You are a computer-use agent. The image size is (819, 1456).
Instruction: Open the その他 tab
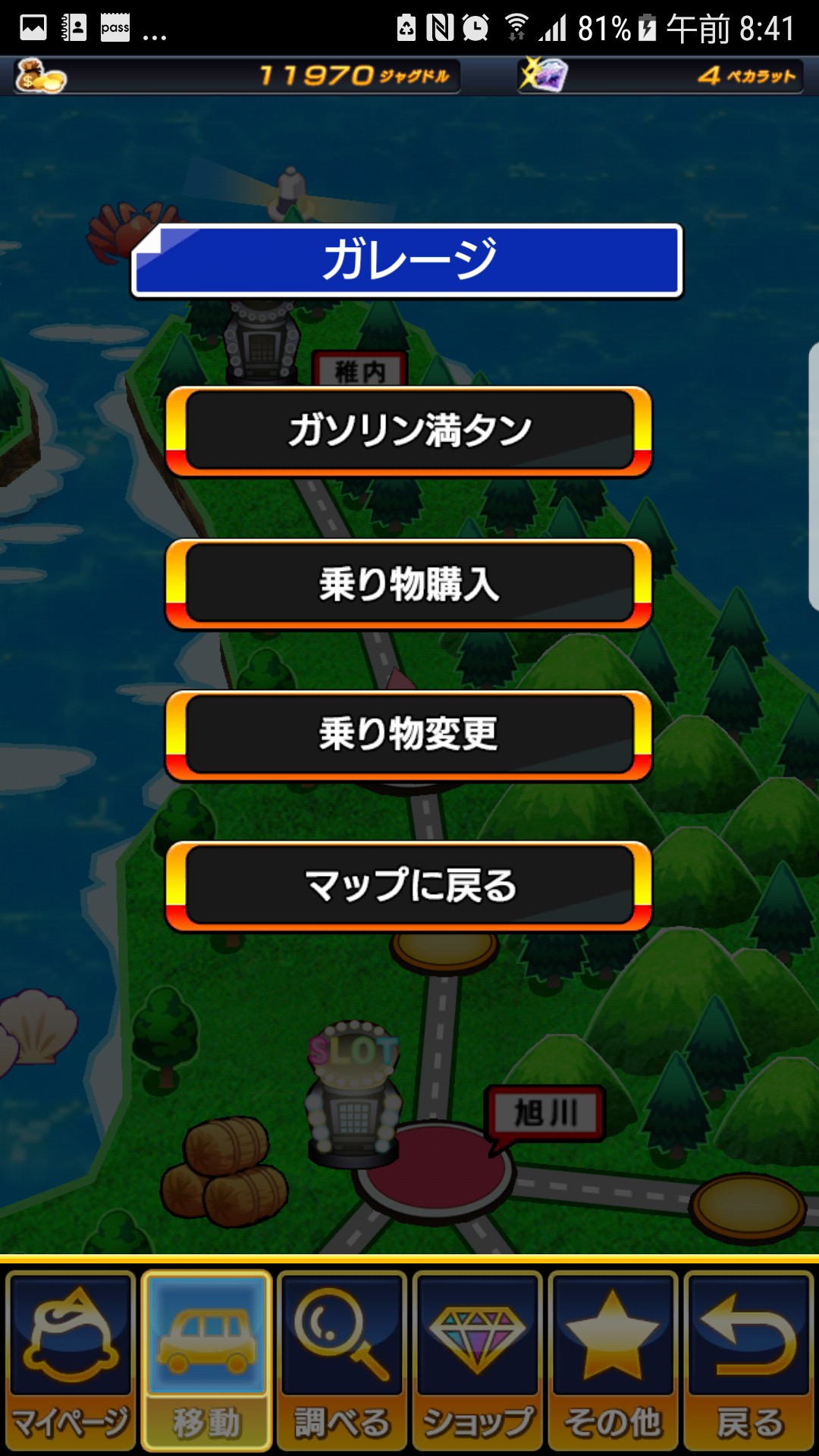tap(613, 1361)
